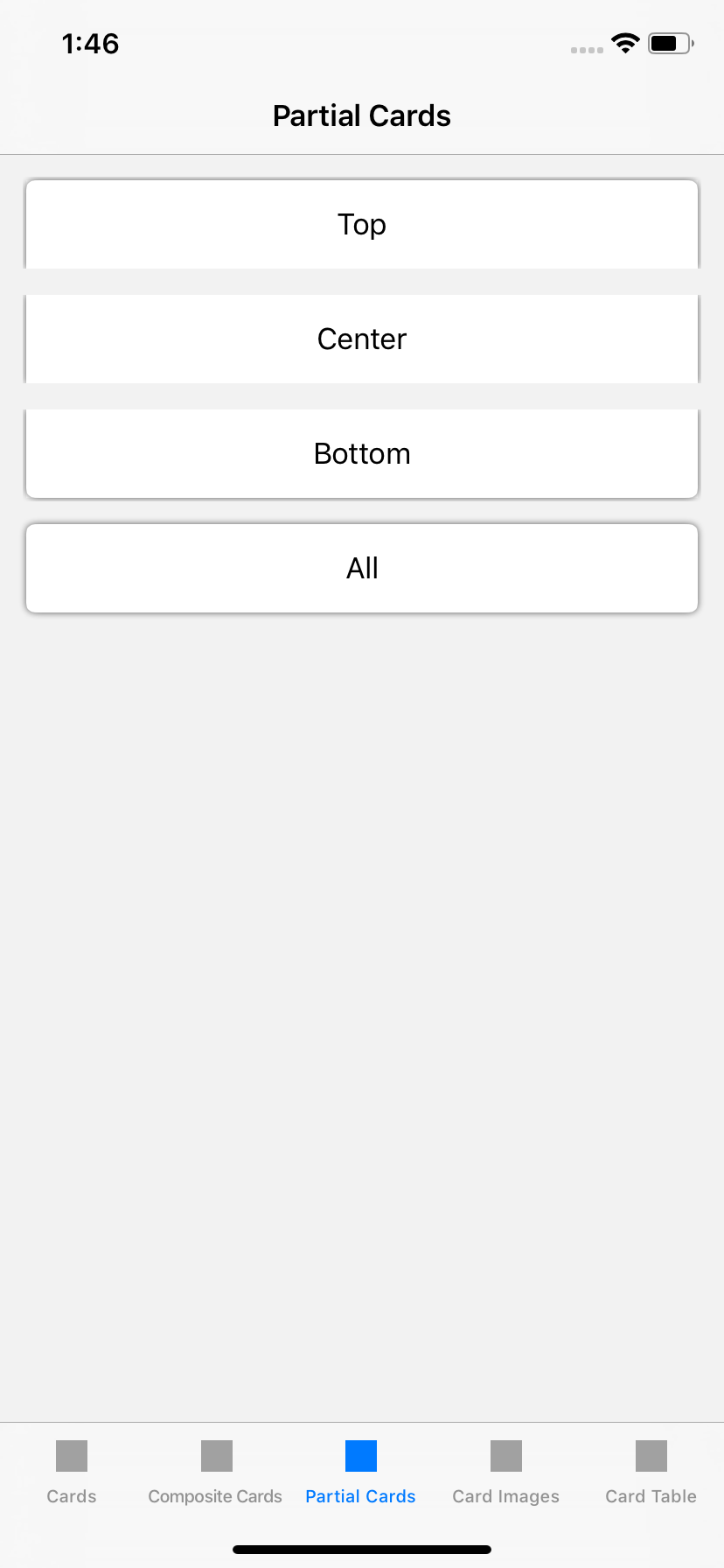Switch to the Card Table tab
Viewport: 724px width, 1568px height.
tap(651, 1473)
